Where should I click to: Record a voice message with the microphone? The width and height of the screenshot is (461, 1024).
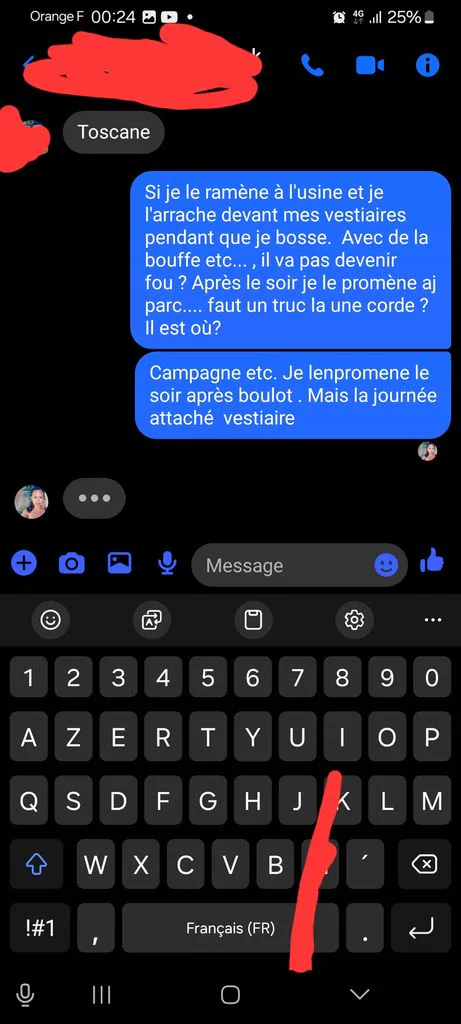pos(167,563)
